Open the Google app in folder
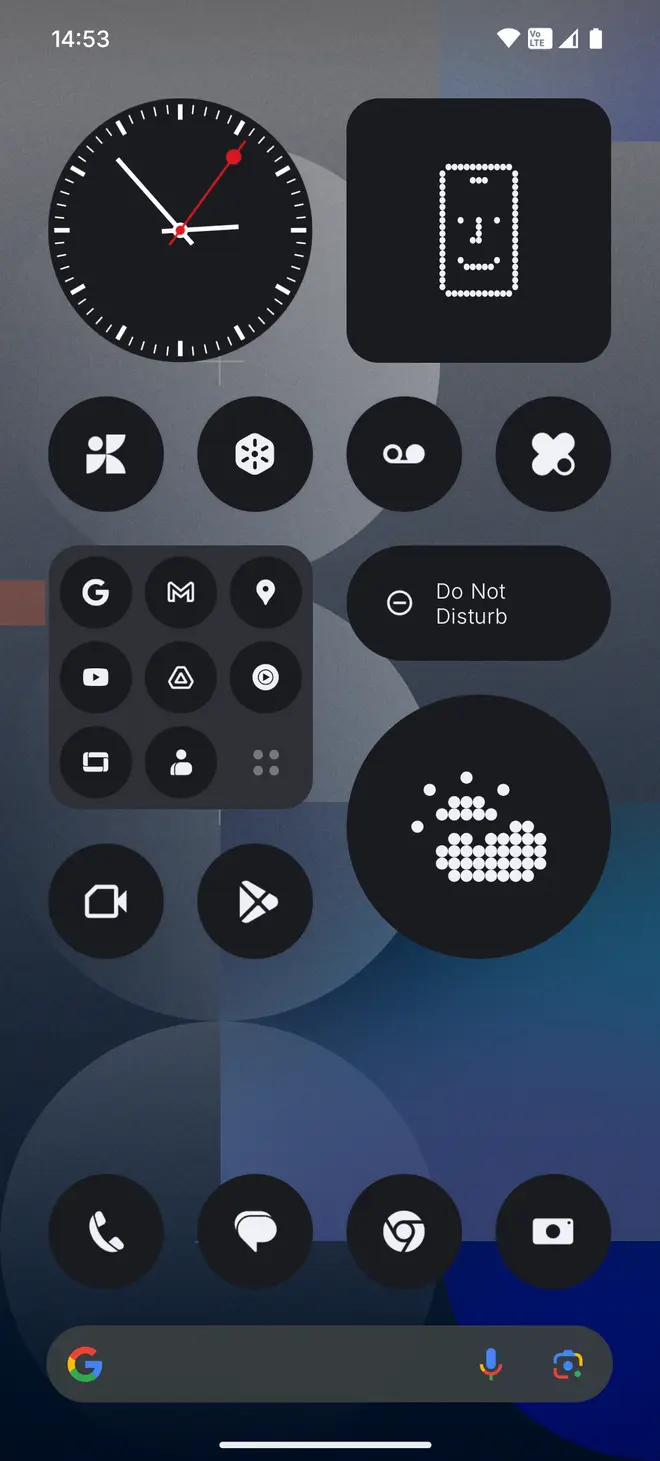Image resolution: width=660 pixels, height=1461 pixels. pos(96,593)
